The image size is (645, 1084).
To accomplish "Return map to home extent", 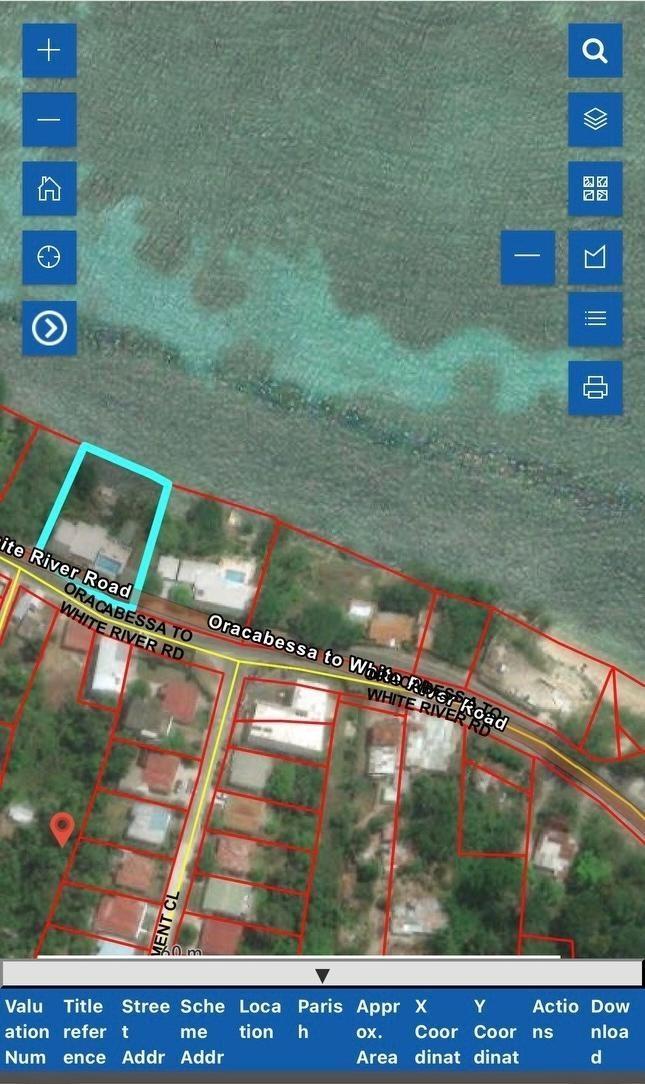I will click(49, 188).
